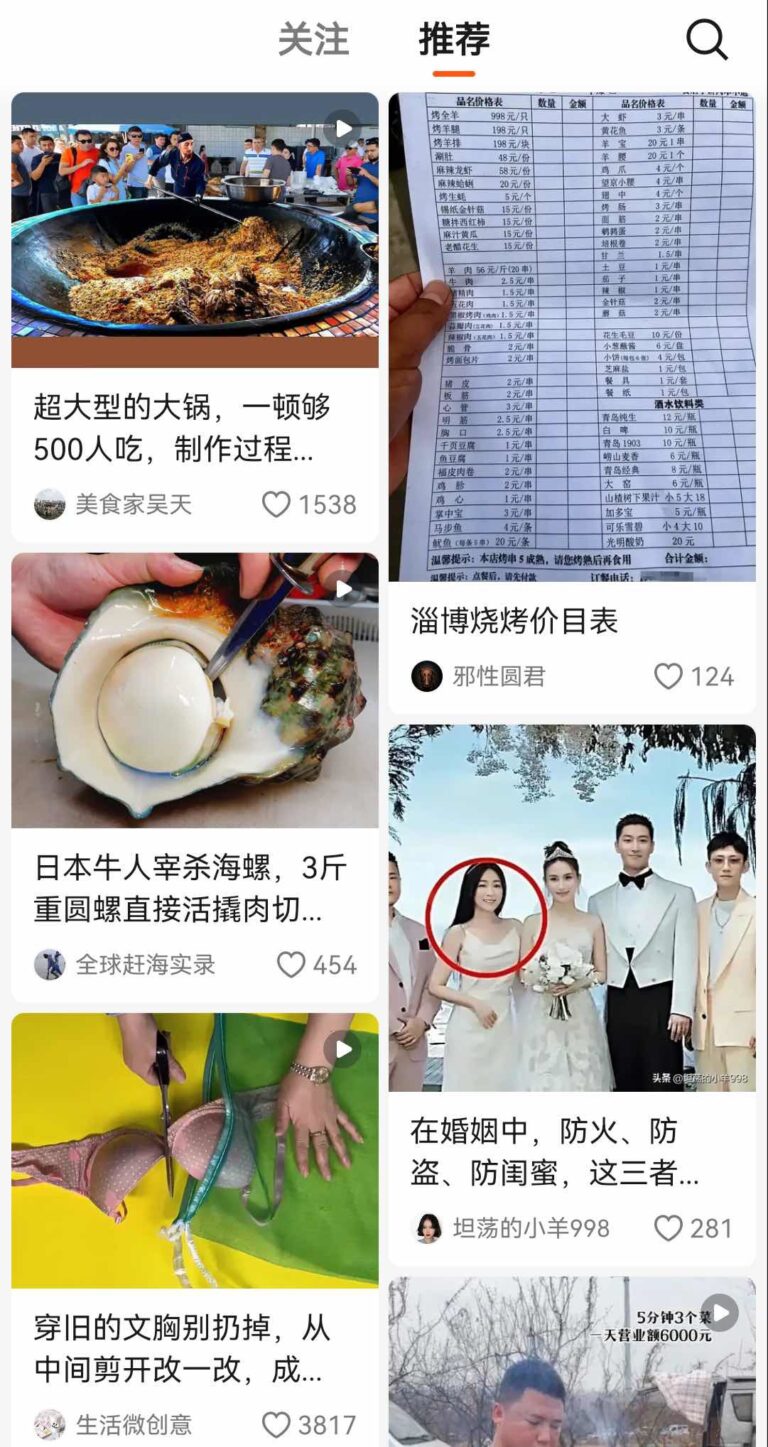Like the post by 美食家吴天

[277, 504]
